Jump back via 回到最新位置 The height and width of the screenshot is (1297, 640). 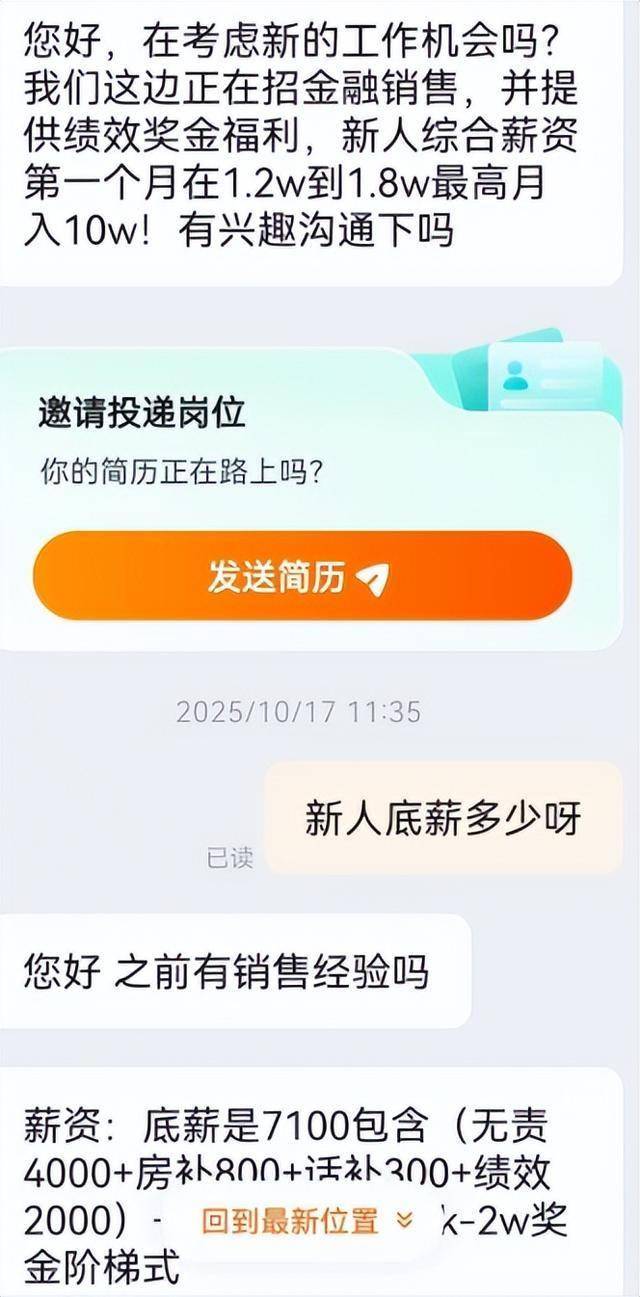(x=304, y=1221)
